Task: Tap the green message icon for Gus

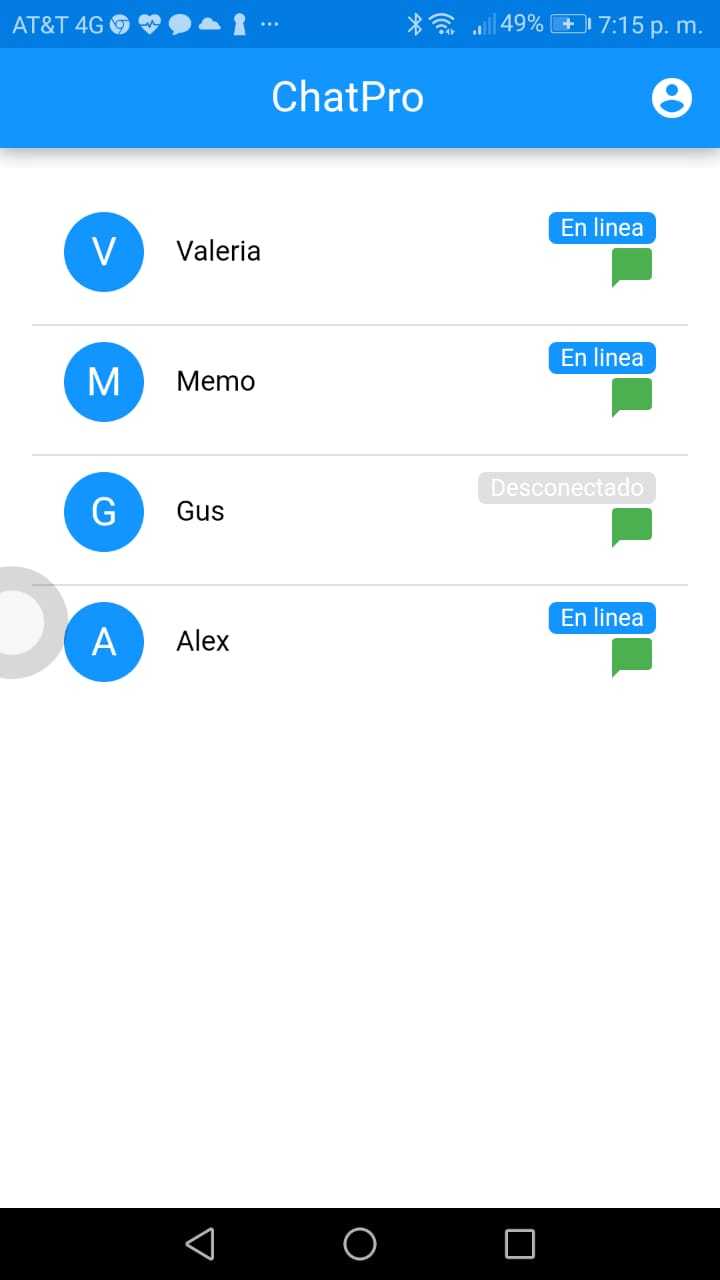Action: pyautogui.click(x=632, y=527)
